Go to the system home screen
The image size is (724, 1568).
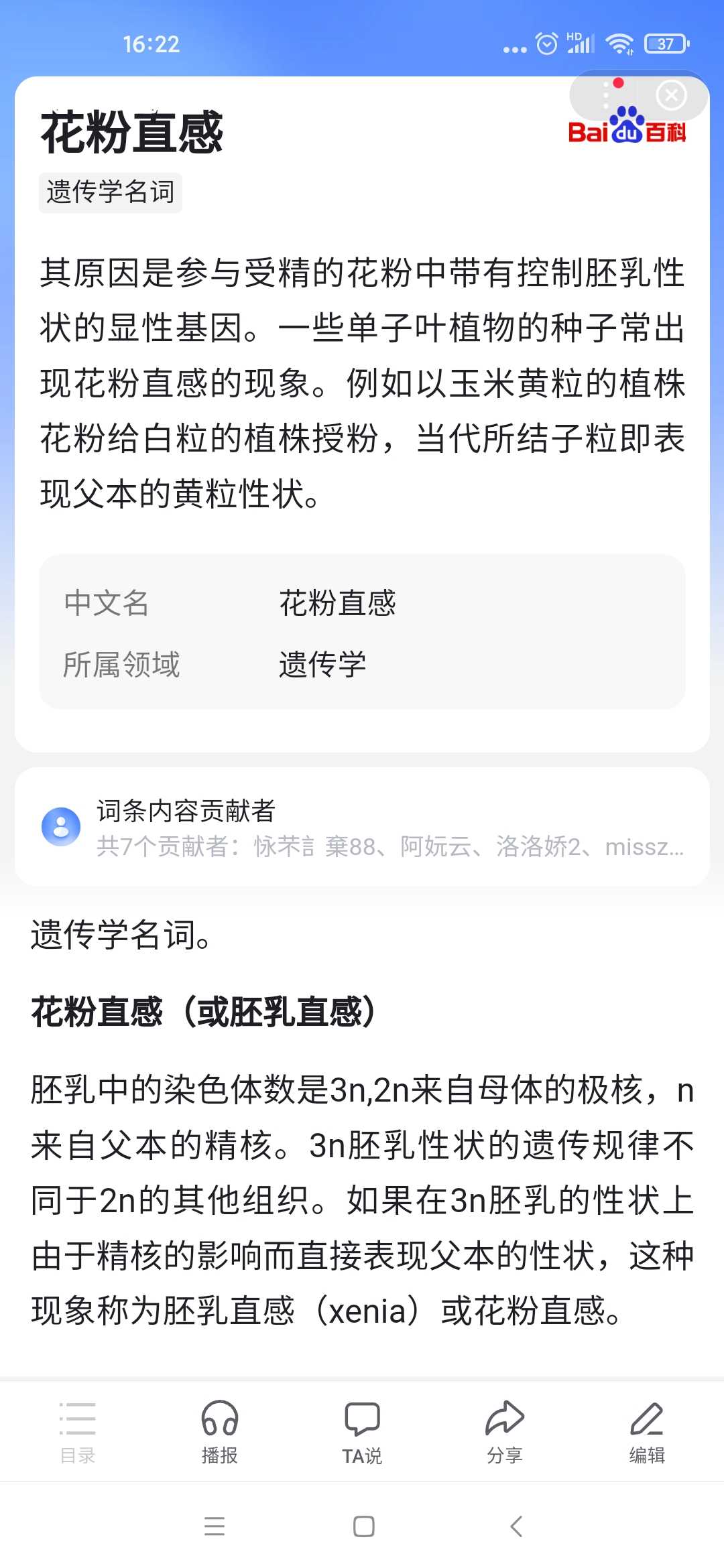coord(363,1527)
